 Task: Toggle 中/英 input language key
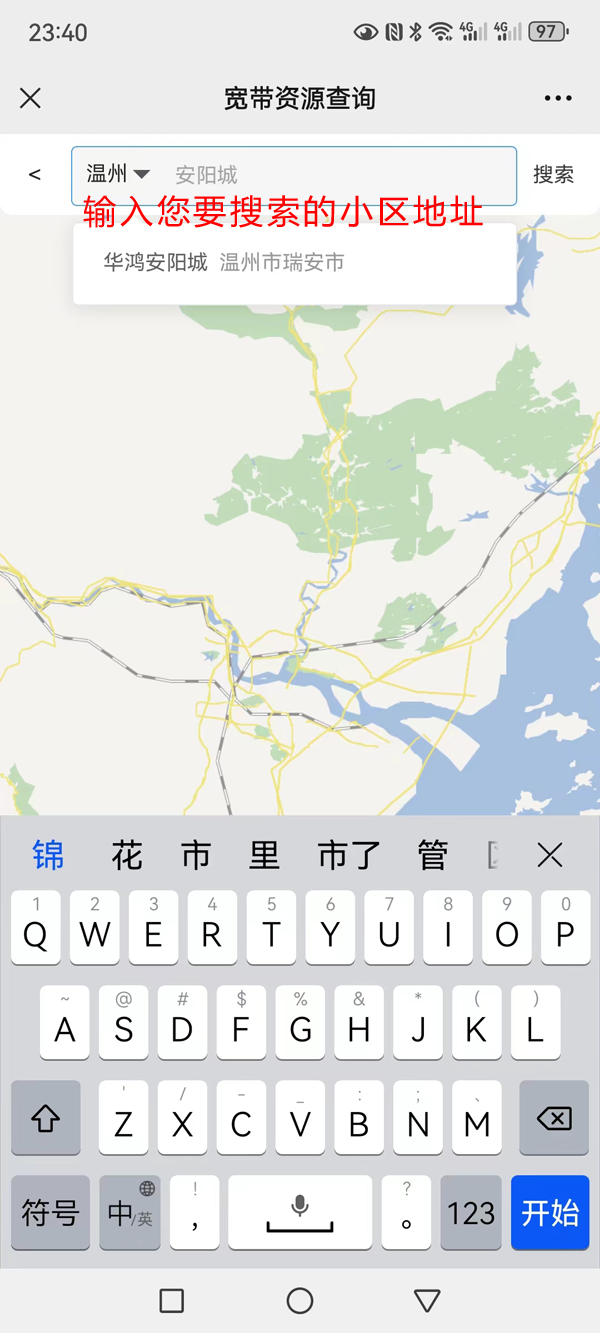point(130,1212)
